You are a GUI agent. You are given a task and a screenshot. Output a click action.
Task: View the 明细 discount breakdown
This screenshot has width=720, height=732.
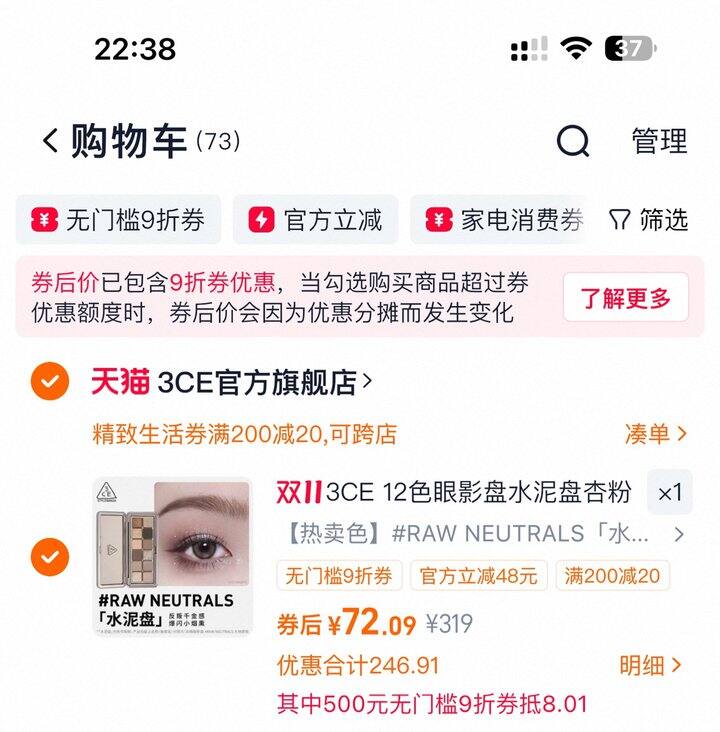[651, 665]
